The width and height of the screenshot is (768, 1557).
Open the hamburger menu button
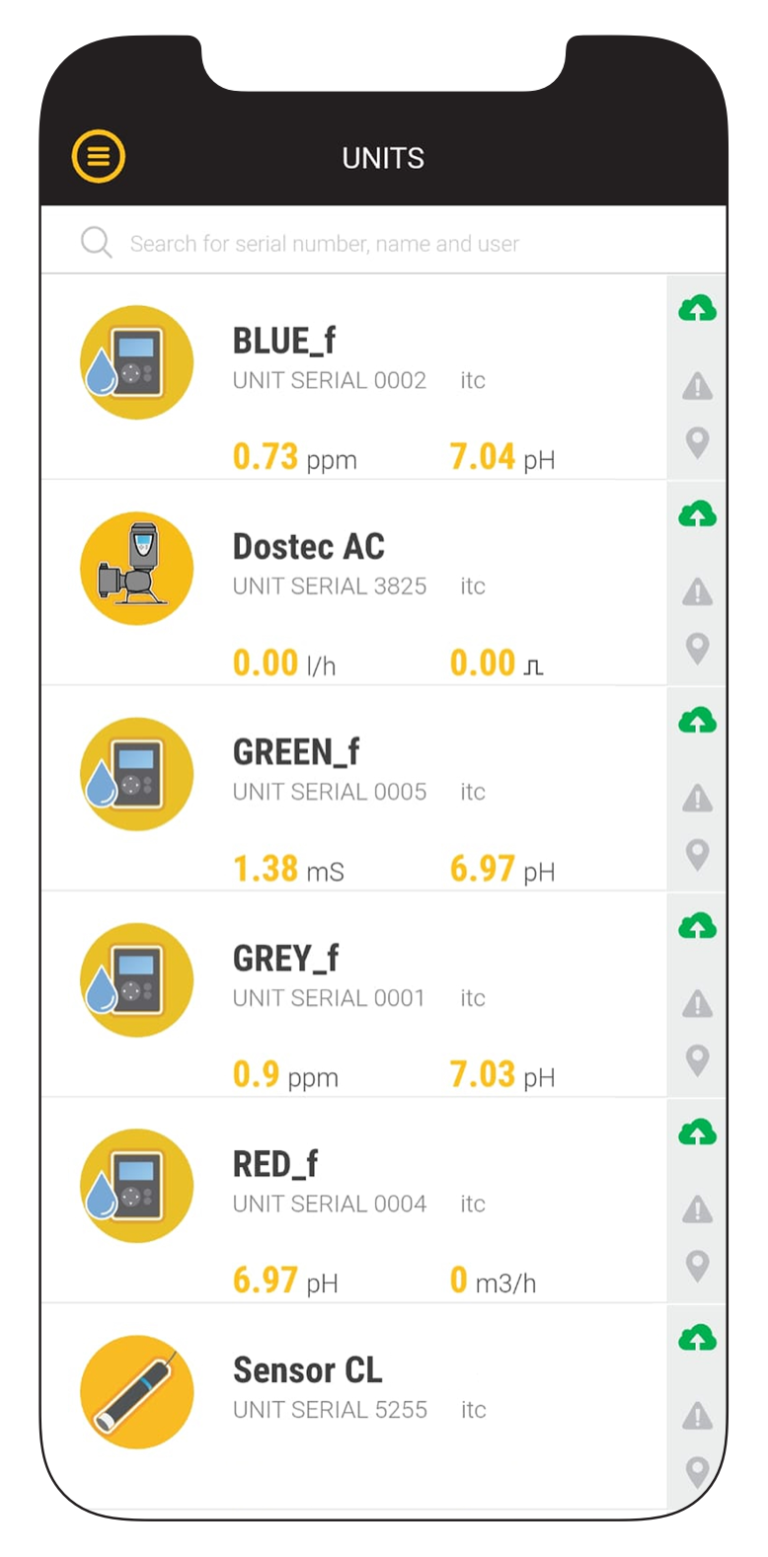[x=98, y=156]
